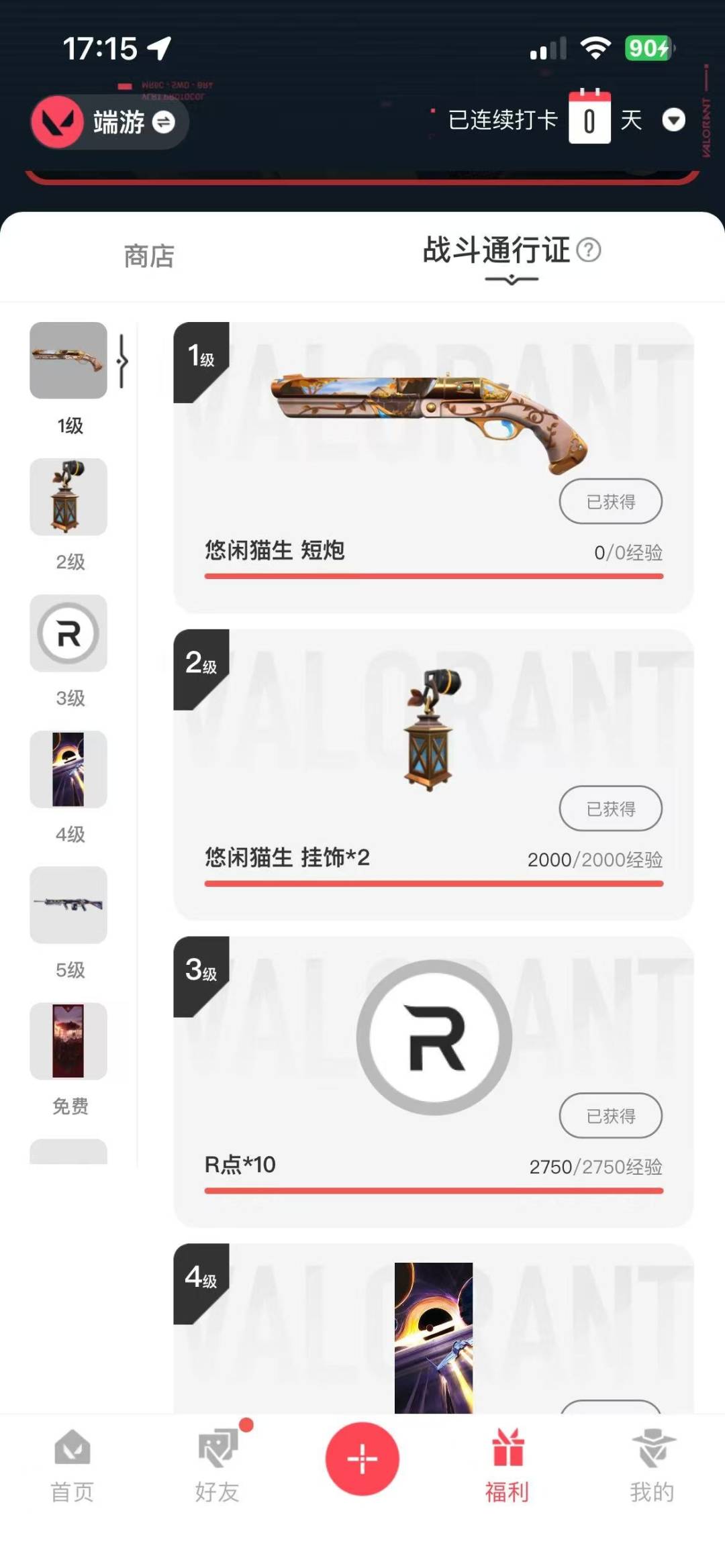The height and width of the screenshot is (1568, 725).
Task: Open the 4级 player card reward
Action: tap(434, 1337)
